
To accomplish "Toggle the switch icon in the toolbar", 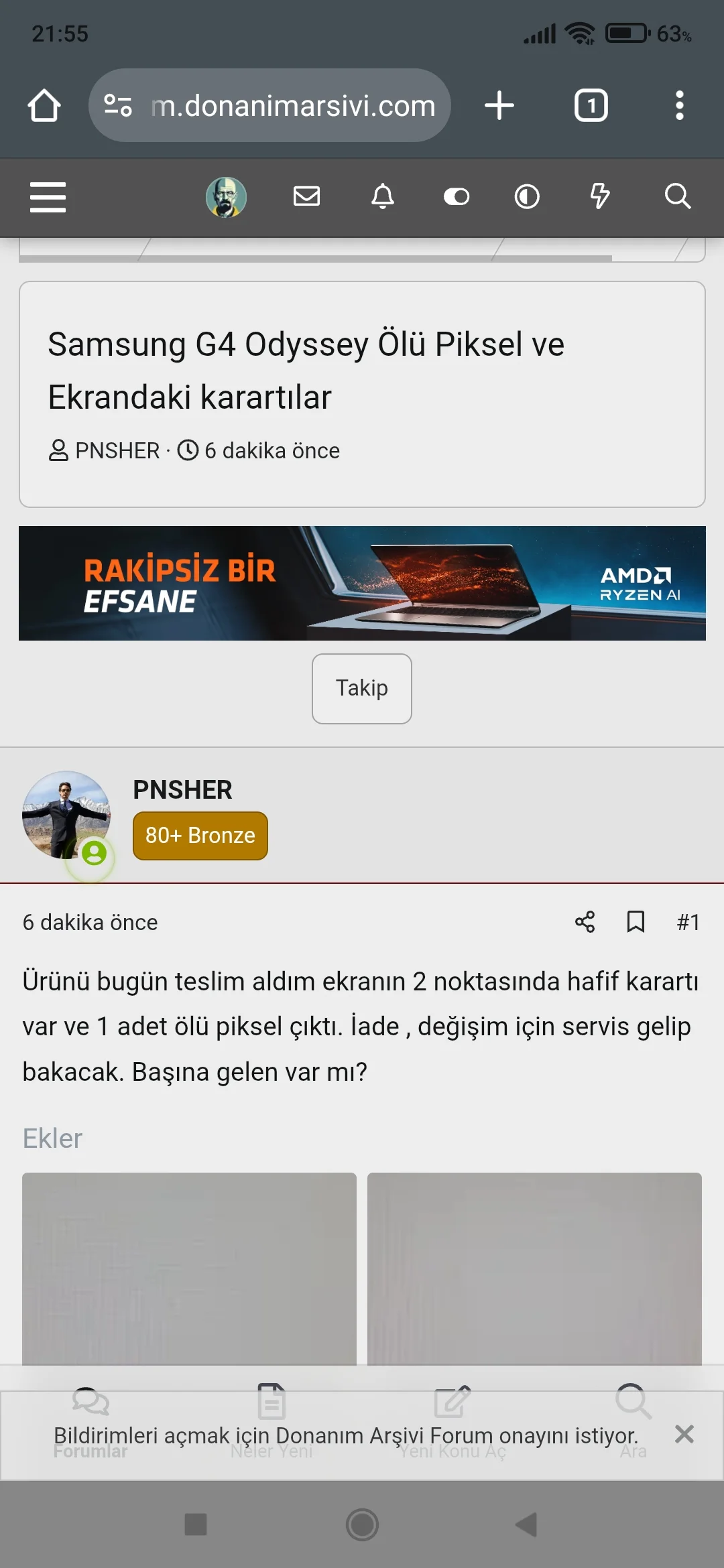I will click(x=457, y=197).
